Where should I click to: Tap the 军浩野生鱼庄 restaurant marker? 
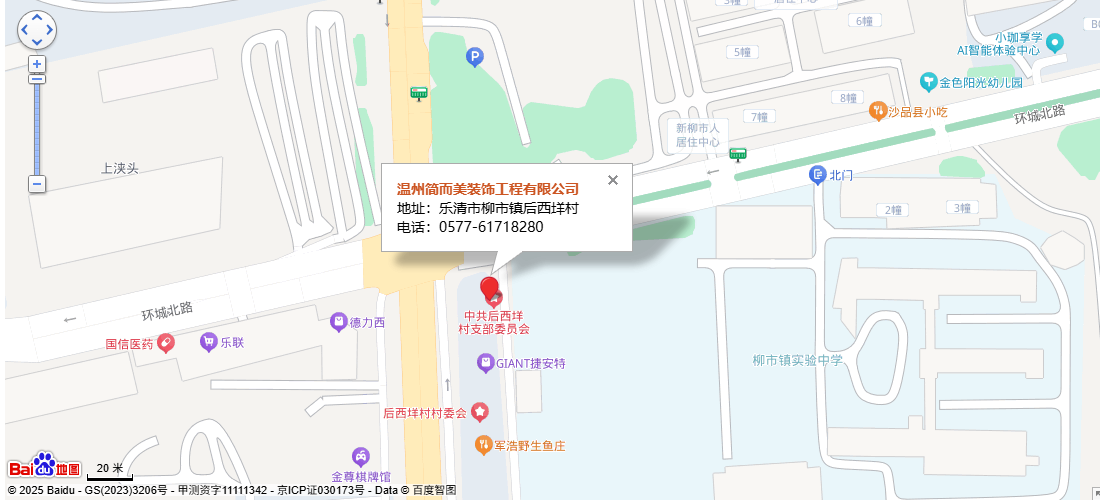pos(483,444)
